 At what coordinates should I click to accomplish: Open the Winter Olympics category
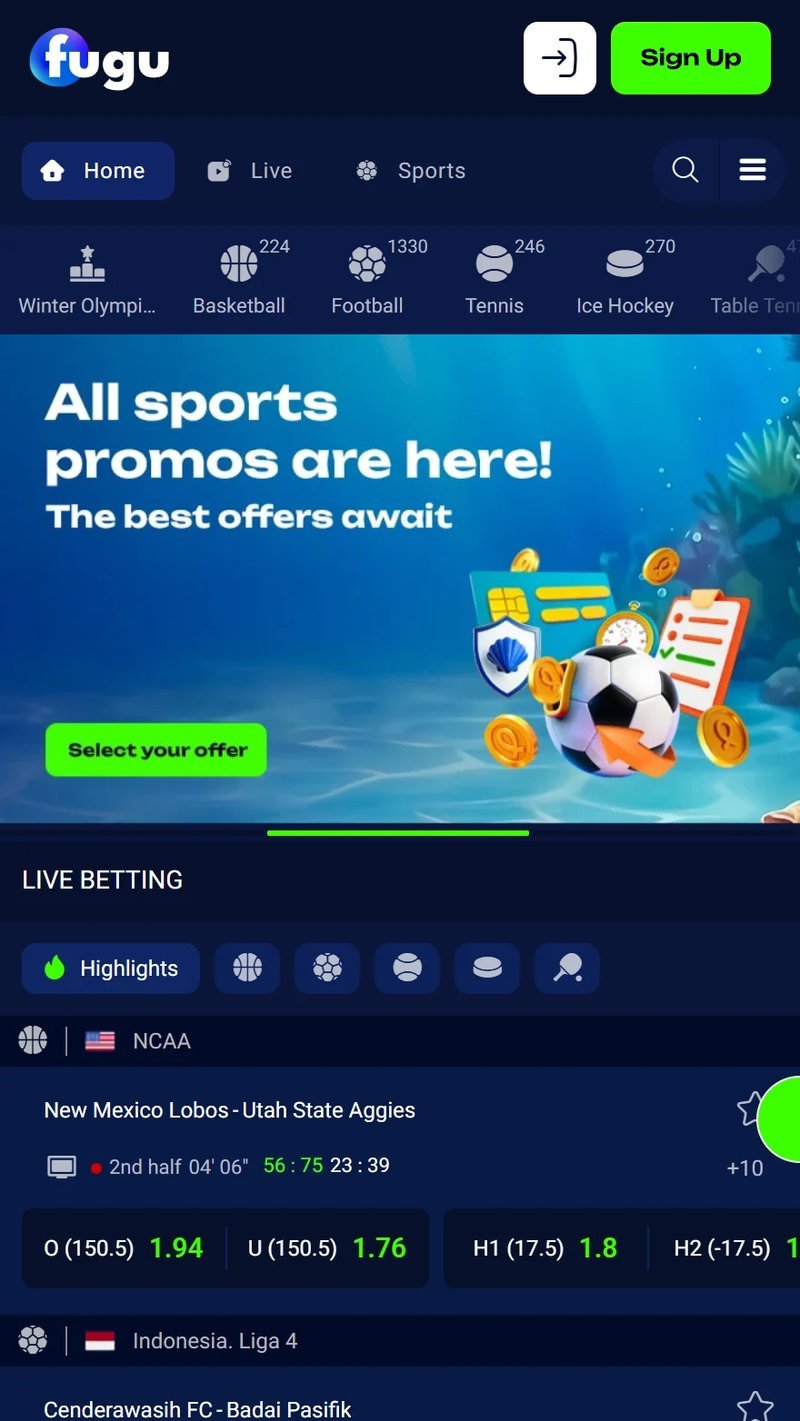87,280
